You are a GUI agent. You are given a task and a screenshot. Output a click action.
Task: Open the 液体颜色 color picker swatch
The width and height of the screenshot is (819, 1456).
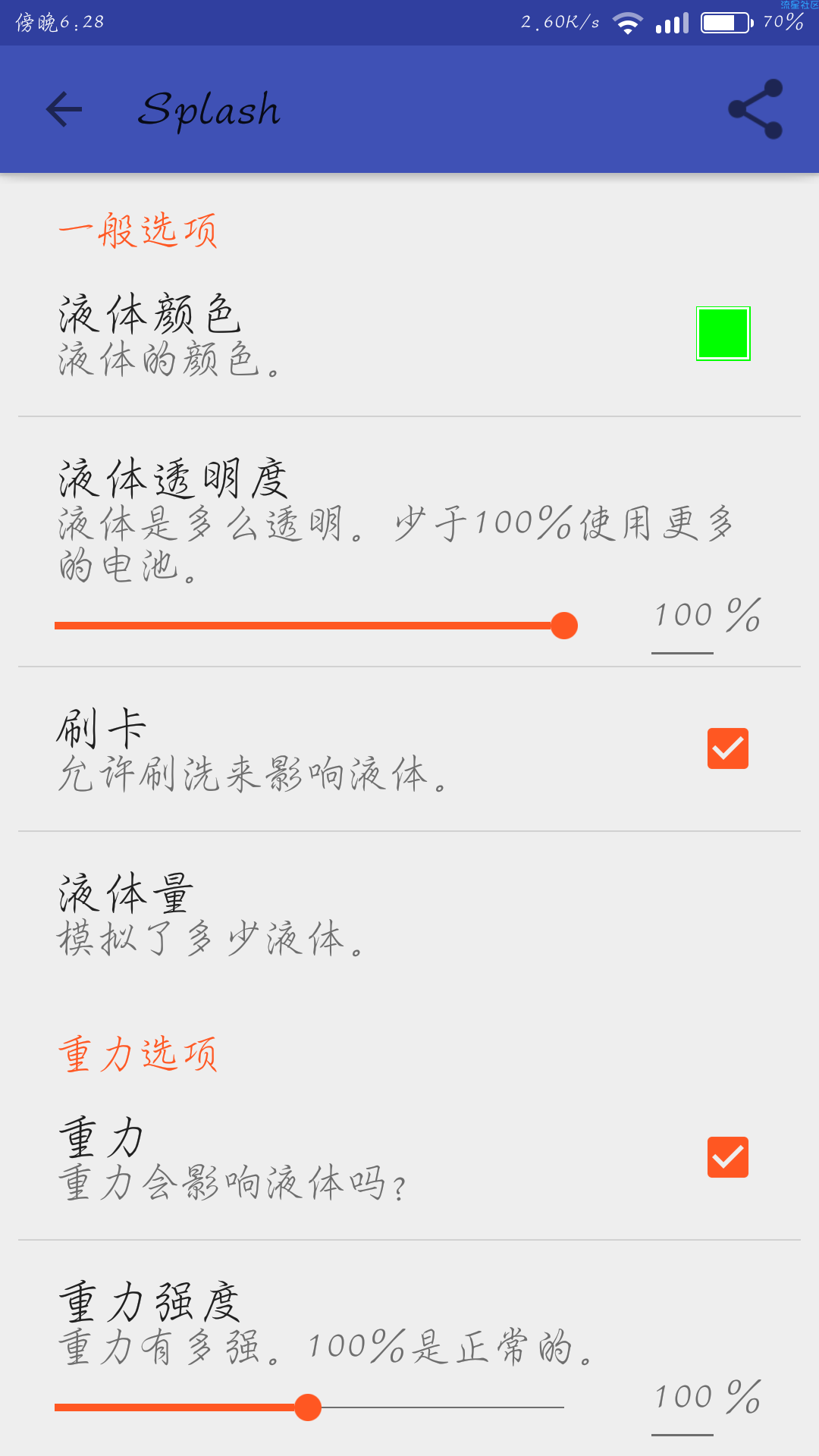(723, 334)
